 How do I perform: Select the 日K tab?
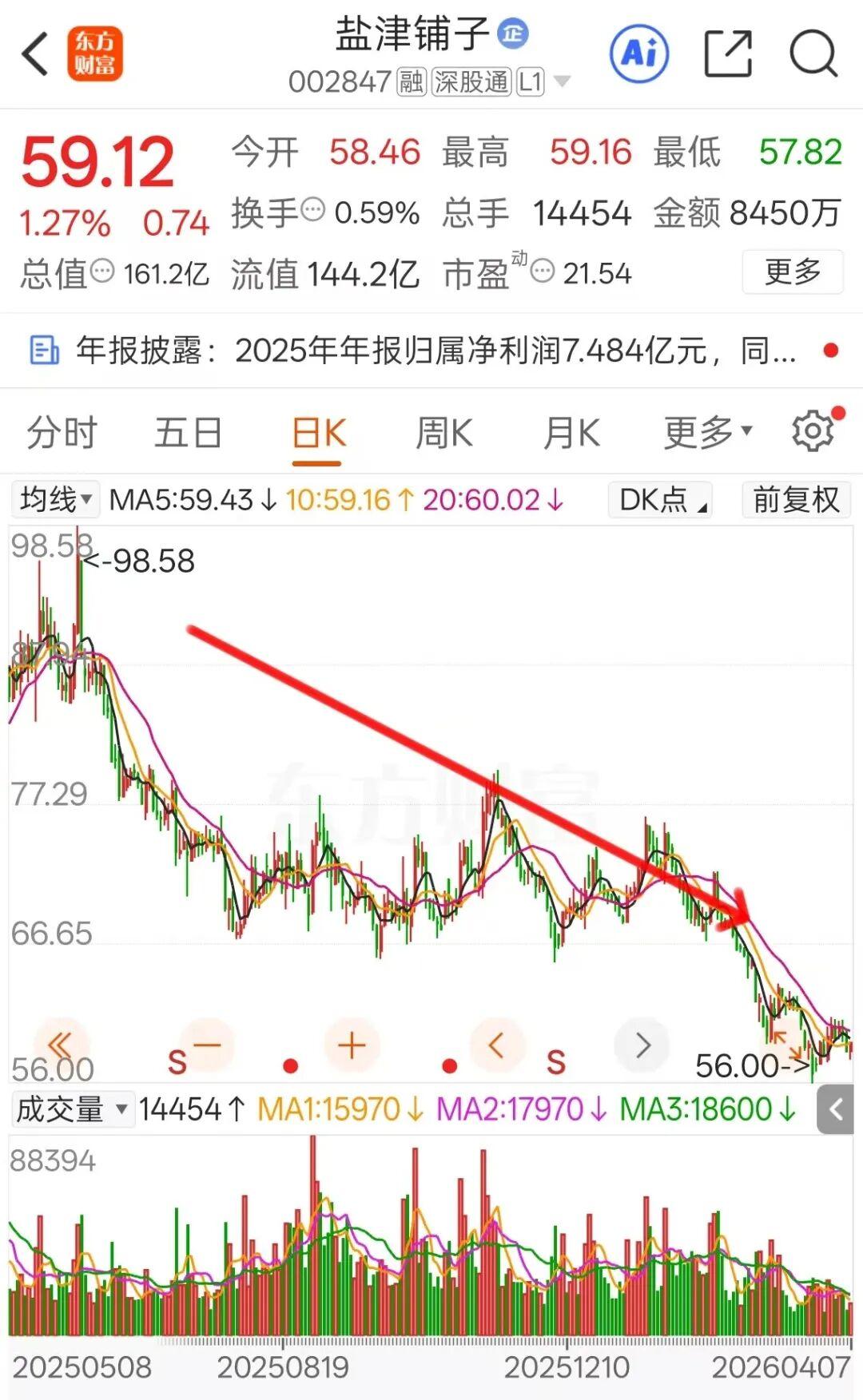tap(318, 433)
